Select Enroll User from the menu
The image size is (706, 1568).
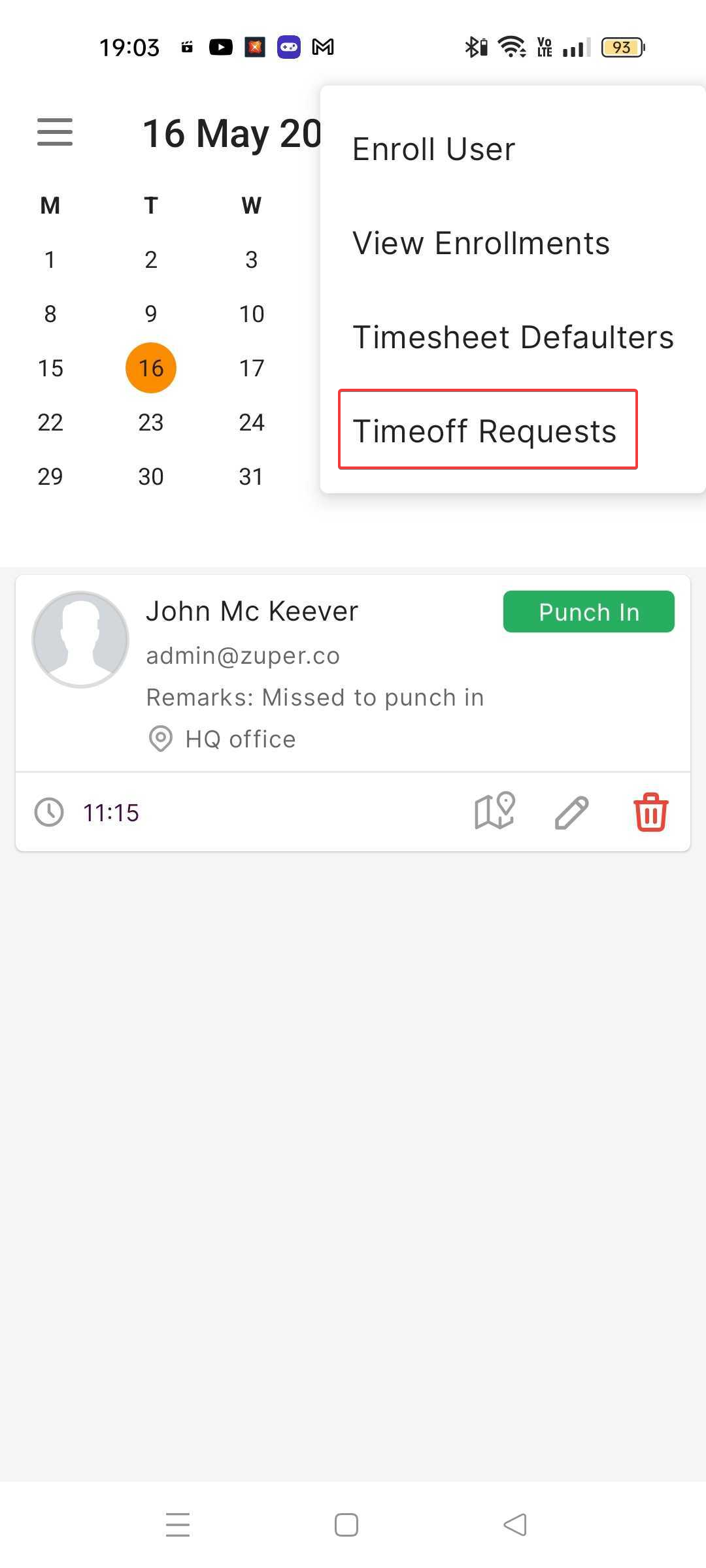(433, 149)
